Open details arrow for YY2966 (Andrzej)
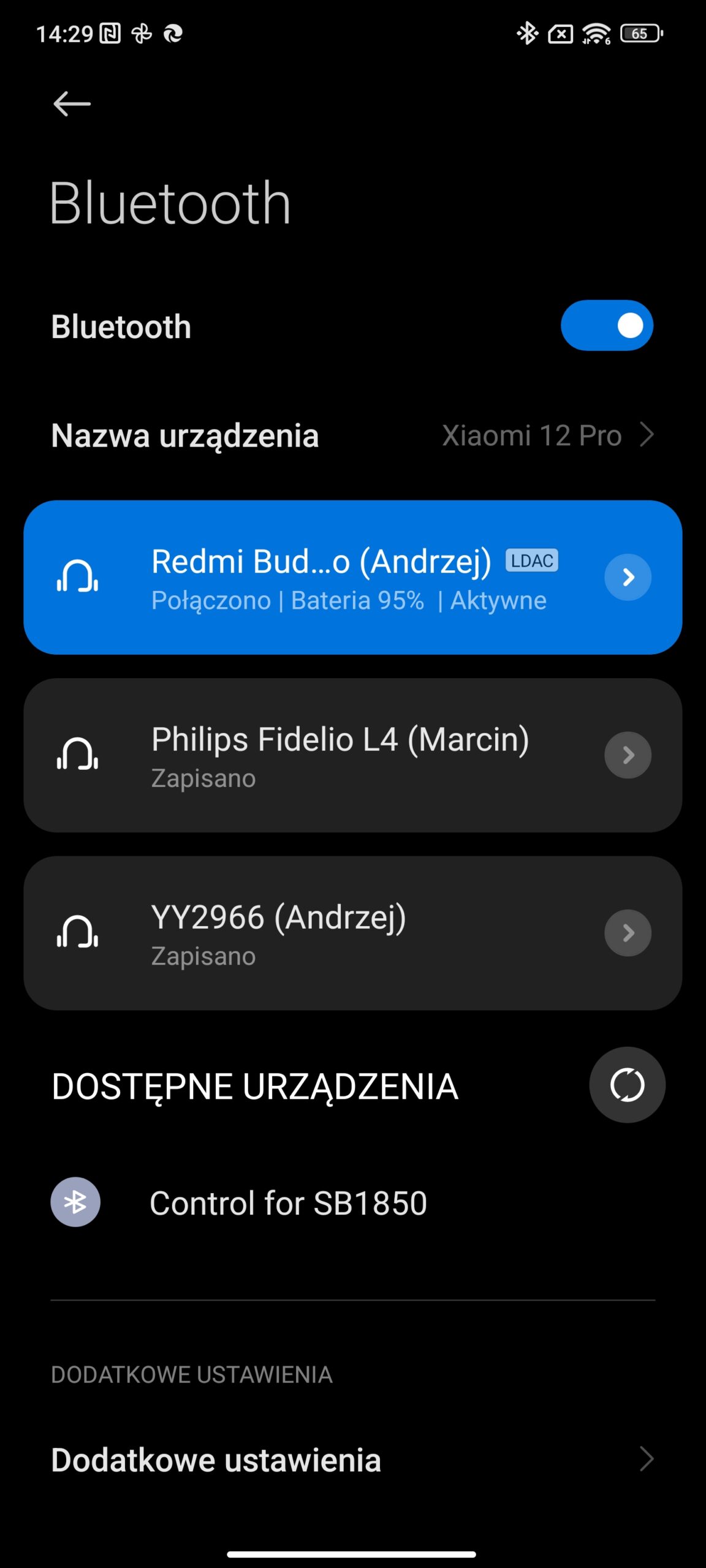Screen dimensions: 706x1568 click(x=628, y=933)
